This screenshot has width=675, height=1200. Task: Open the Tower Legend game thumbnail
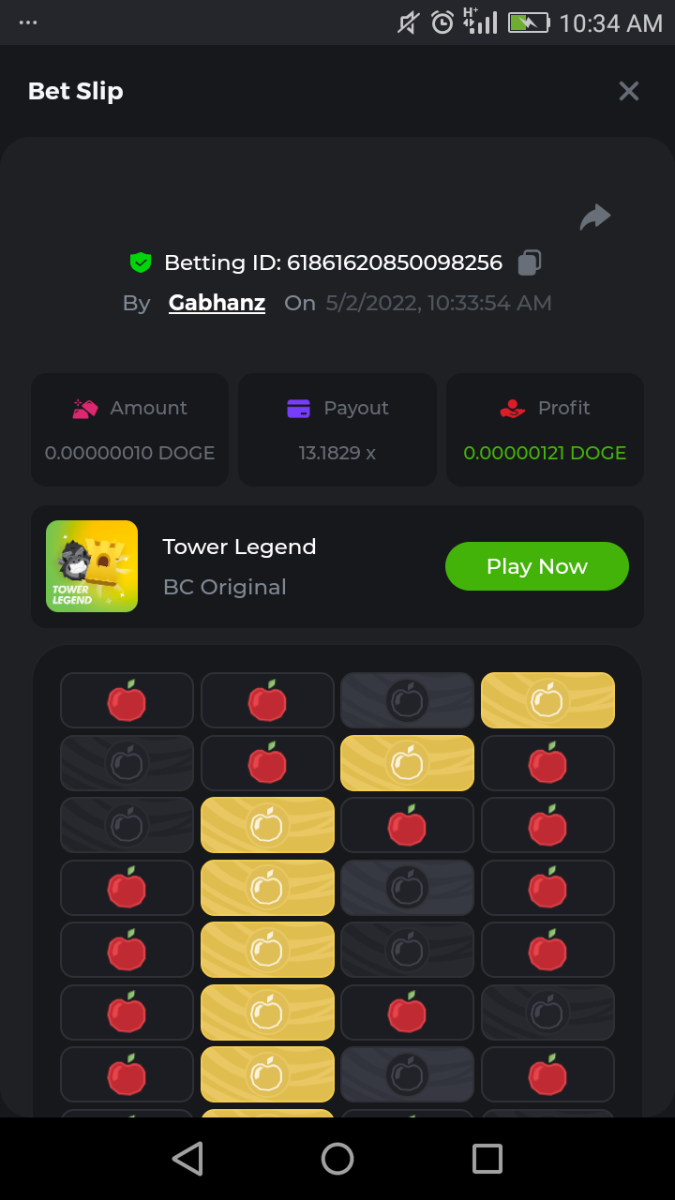click(92, 566)
